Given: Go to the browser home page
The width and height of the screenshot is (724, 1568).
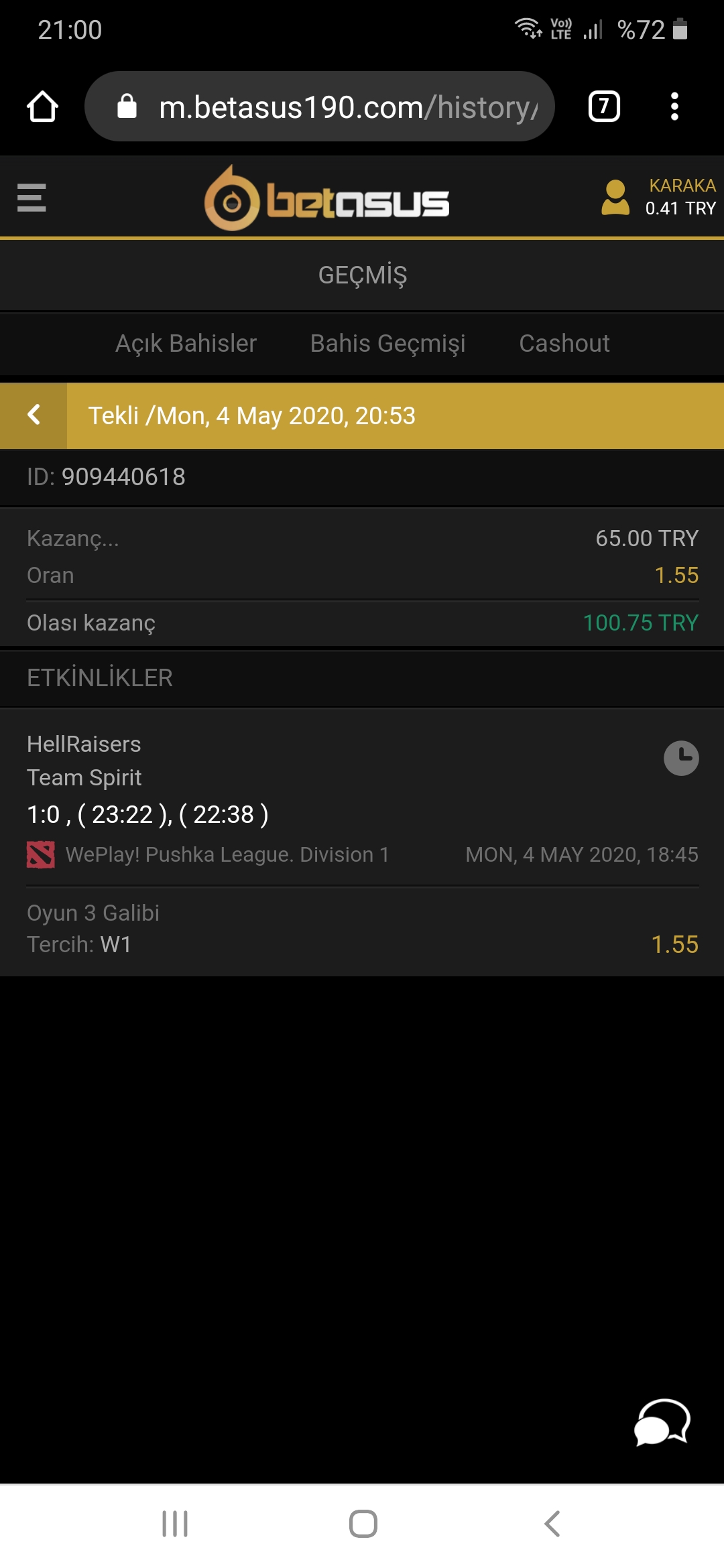Looking at the screenshot, I should (x=42, y=107).
